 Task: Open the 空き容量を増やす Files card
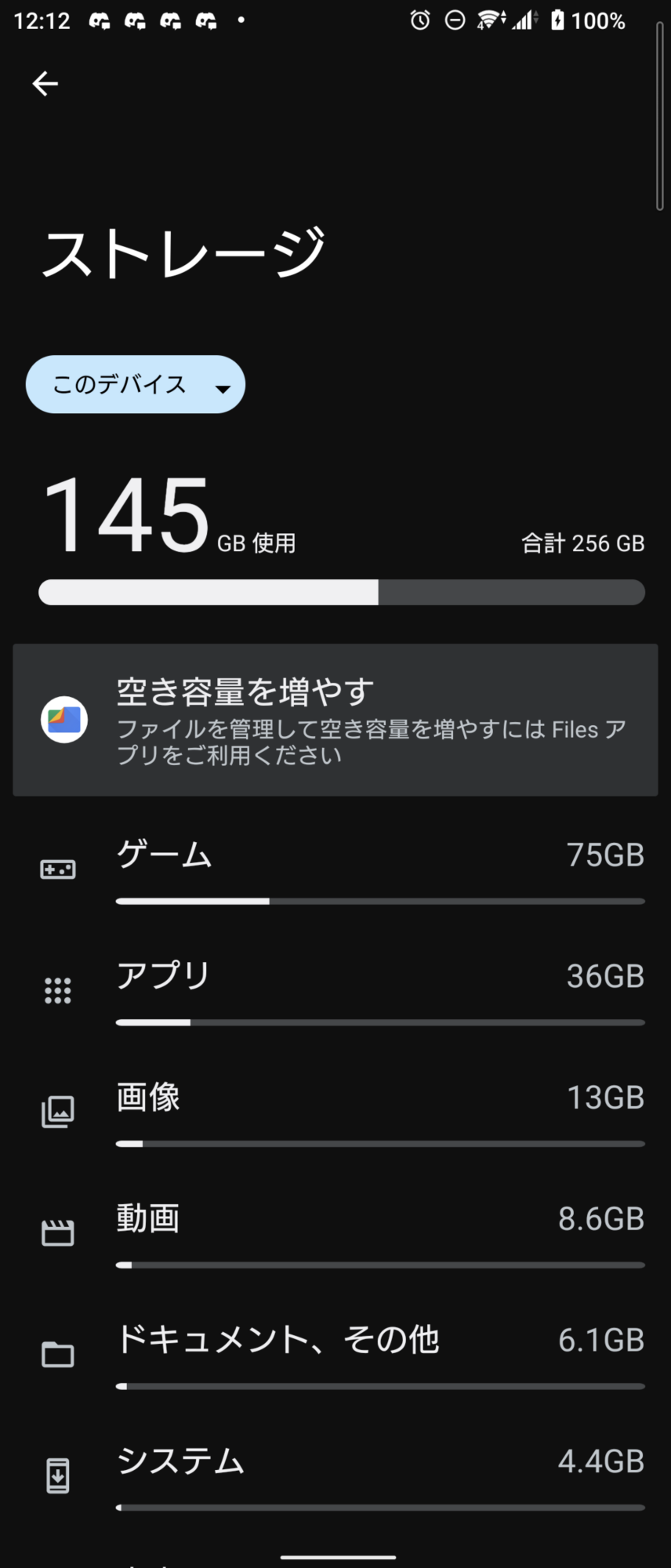[335, 720]
